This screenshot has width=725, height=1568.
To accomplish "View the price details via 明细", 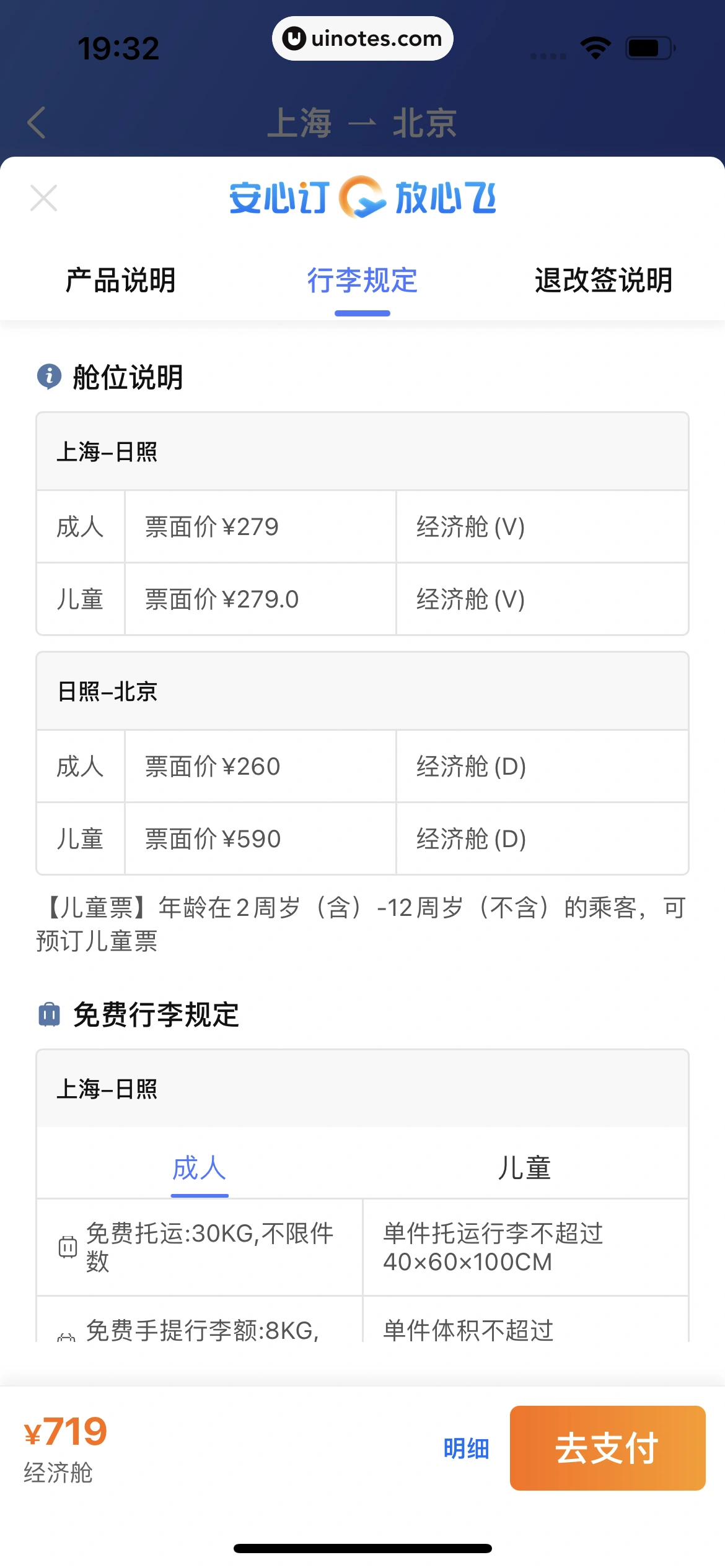I will [466, 1449].
